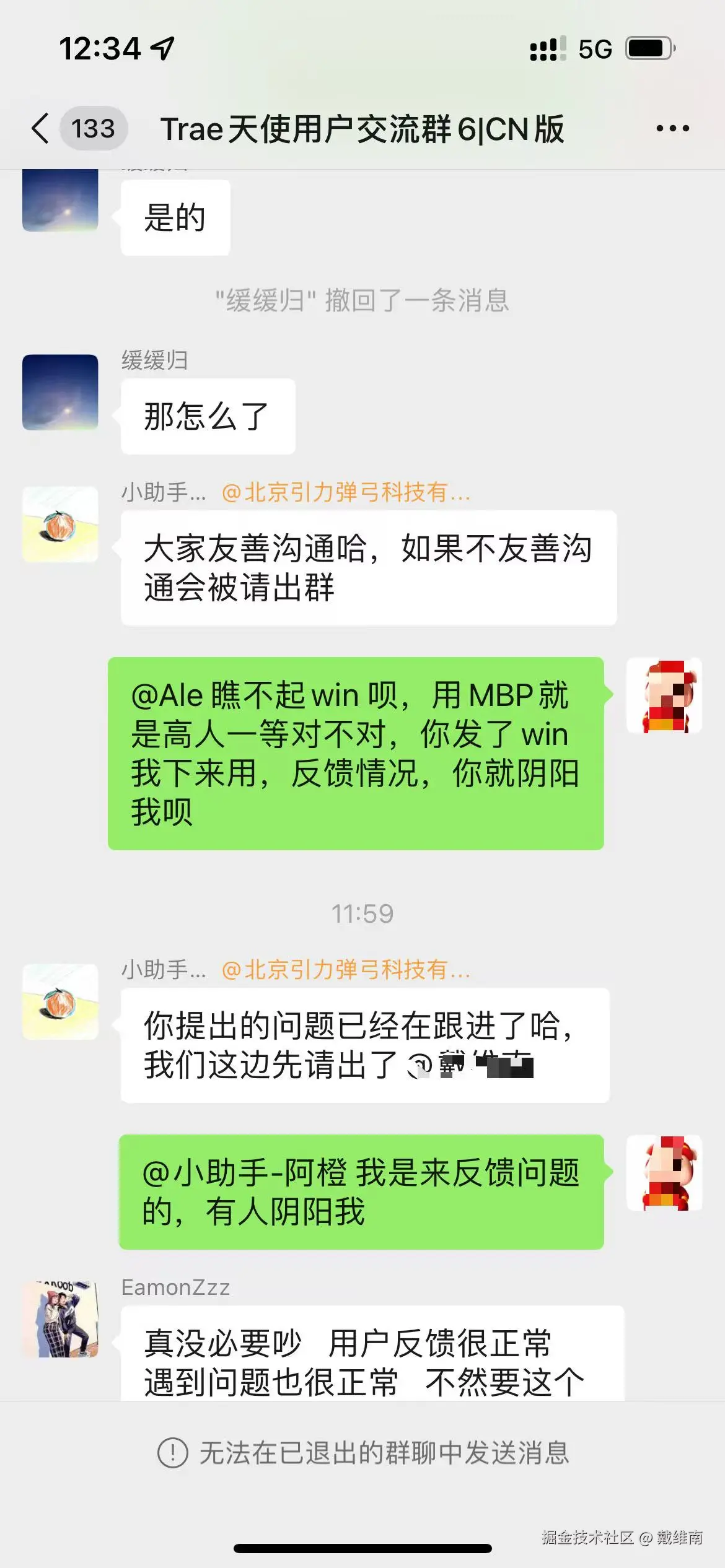
Task: Tap the cellular signal bars icon
Action: pyautogui.click(x=544, y=48)
